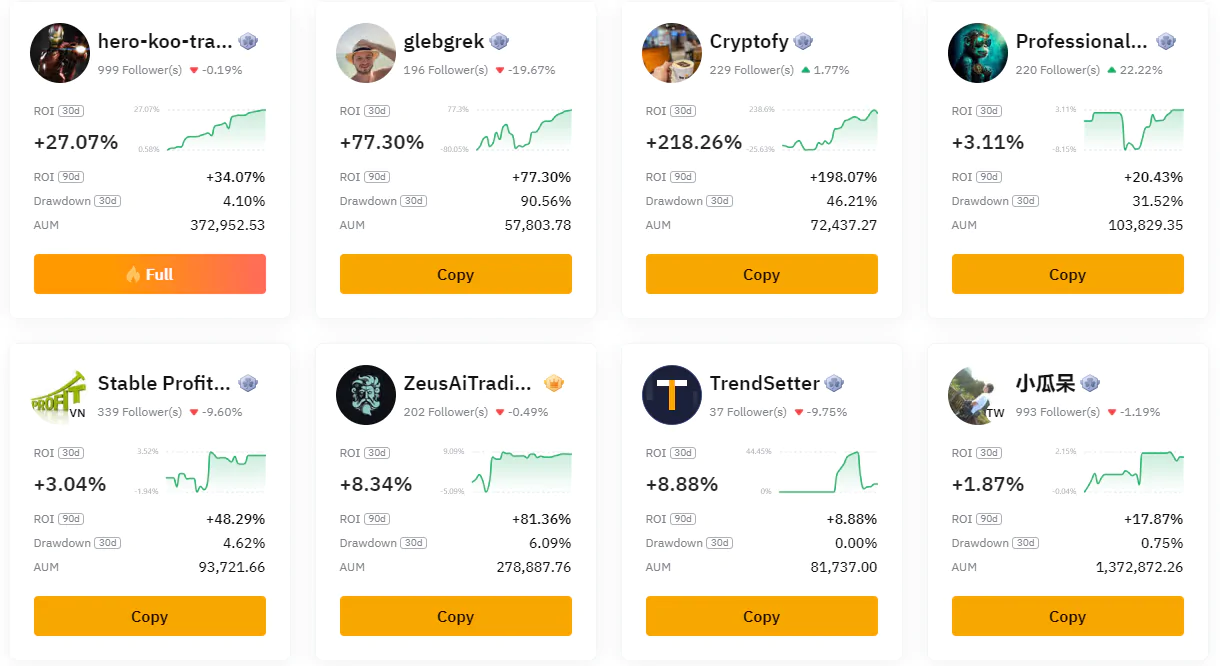1220x666 pixels.
Task: View ZeusAiTrading trader details
Action: pos(469,384)
